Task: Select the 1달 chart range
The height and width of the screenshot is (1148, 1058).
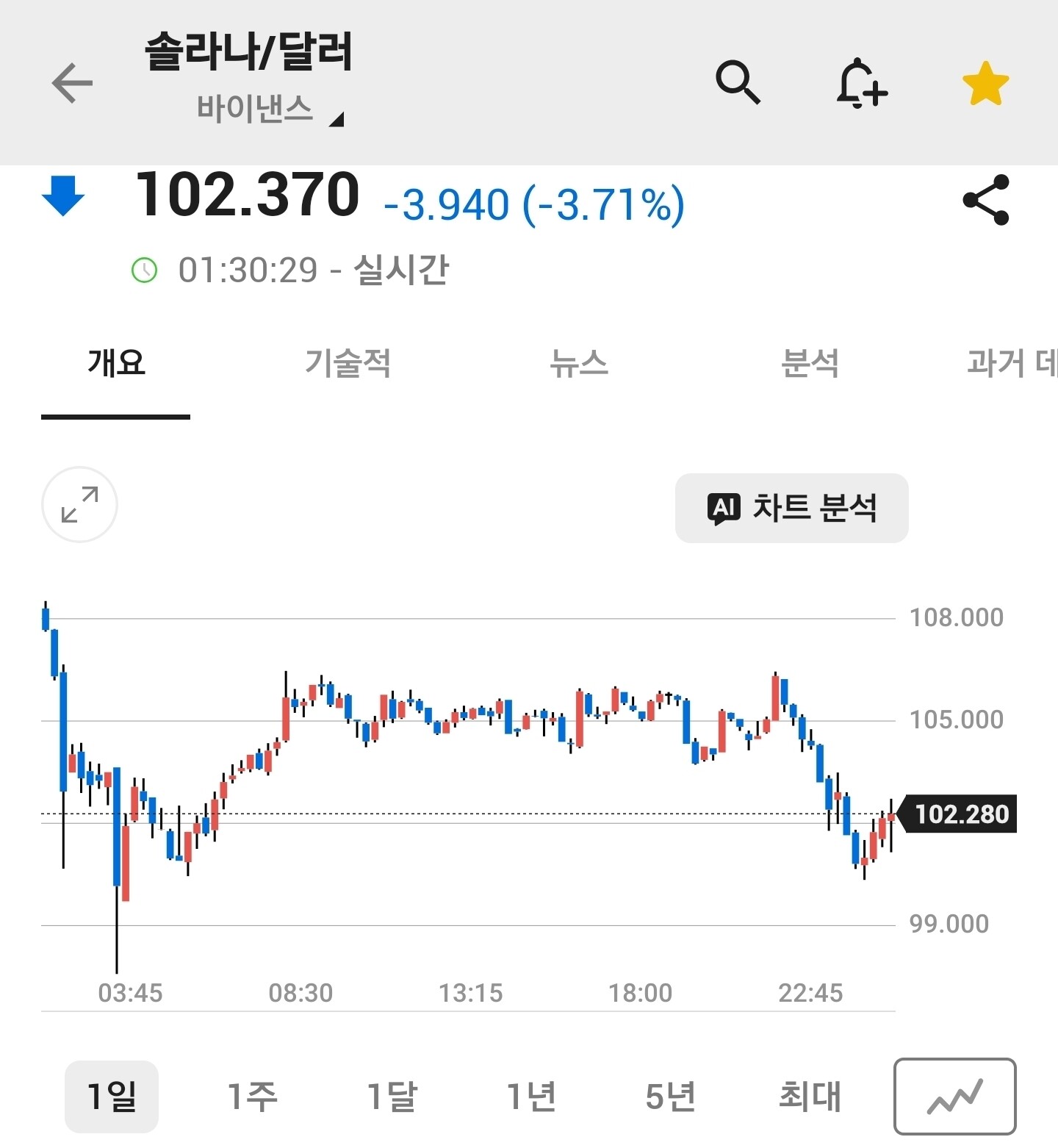Action: [392, 1096]
